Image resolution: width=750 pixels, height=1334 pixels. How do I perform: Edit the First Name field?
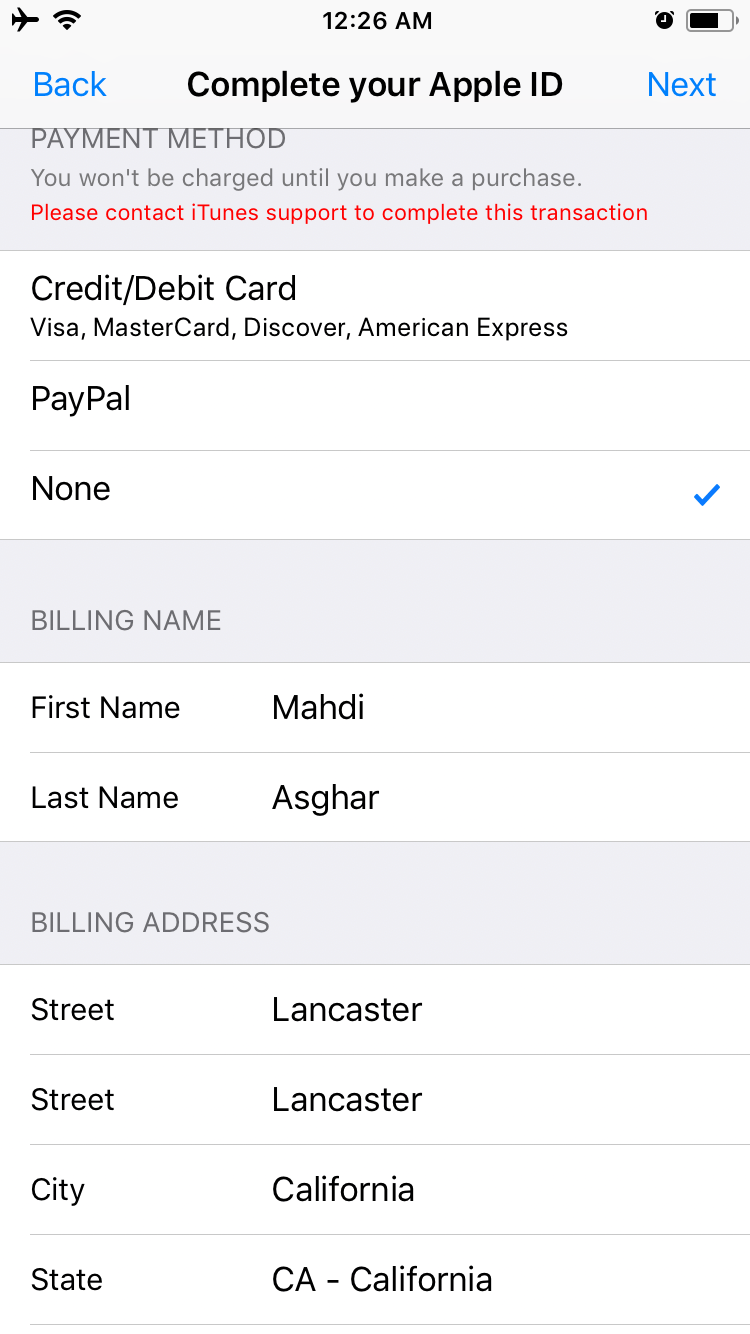pos(500,708)
